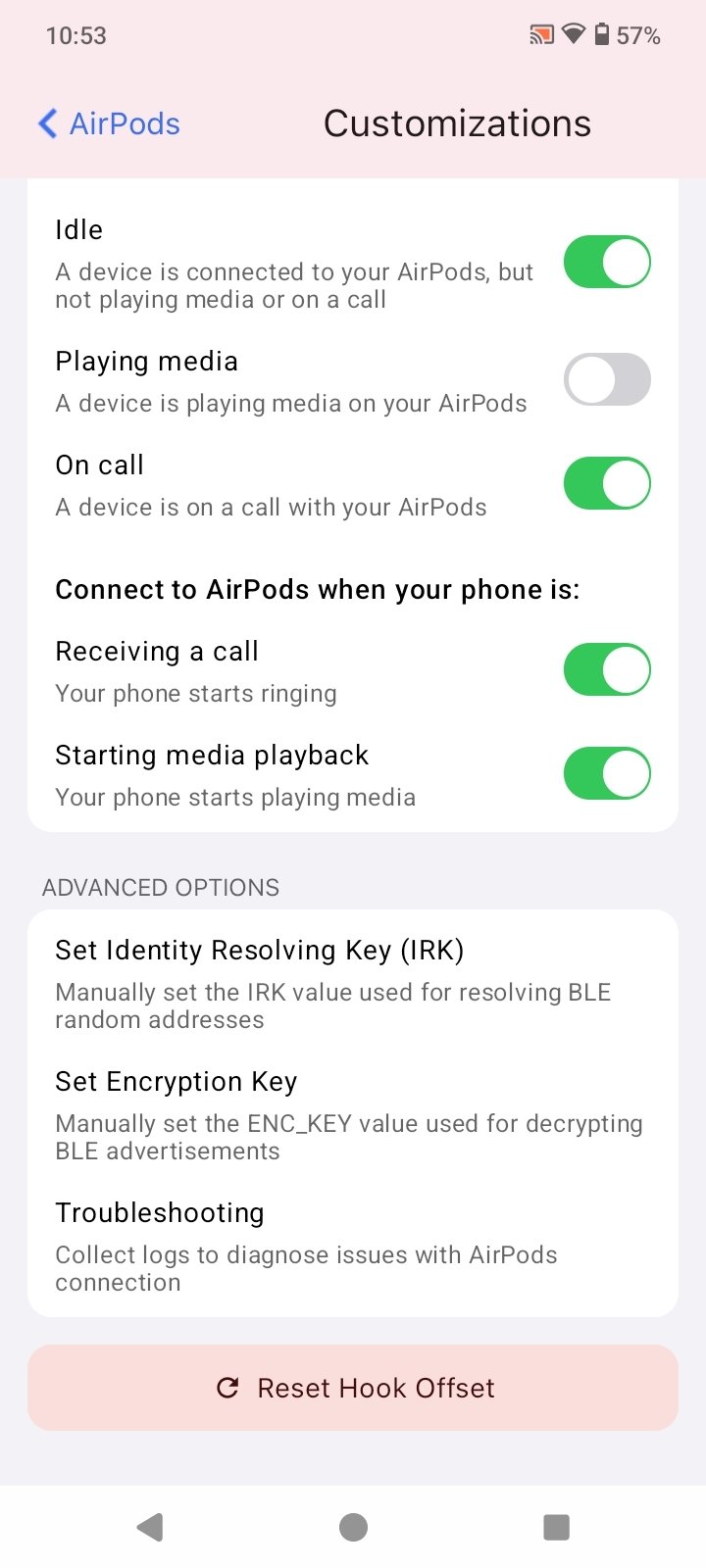706x1568 pixels.
Task: Disable the On call toggle
Action: click(606, 483)
